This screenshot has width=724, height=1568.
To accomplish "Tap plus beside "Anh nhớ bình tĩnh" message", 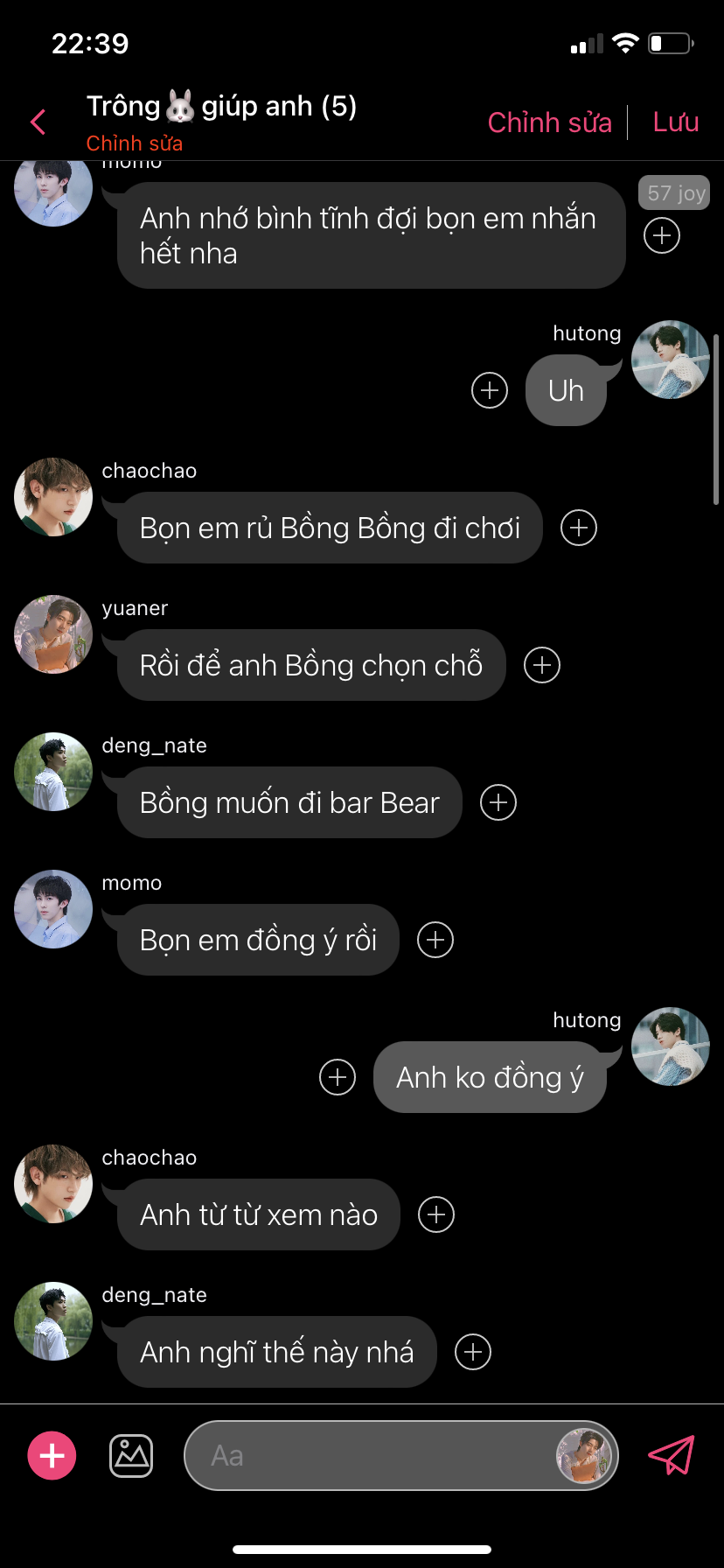I will [662, 235].
